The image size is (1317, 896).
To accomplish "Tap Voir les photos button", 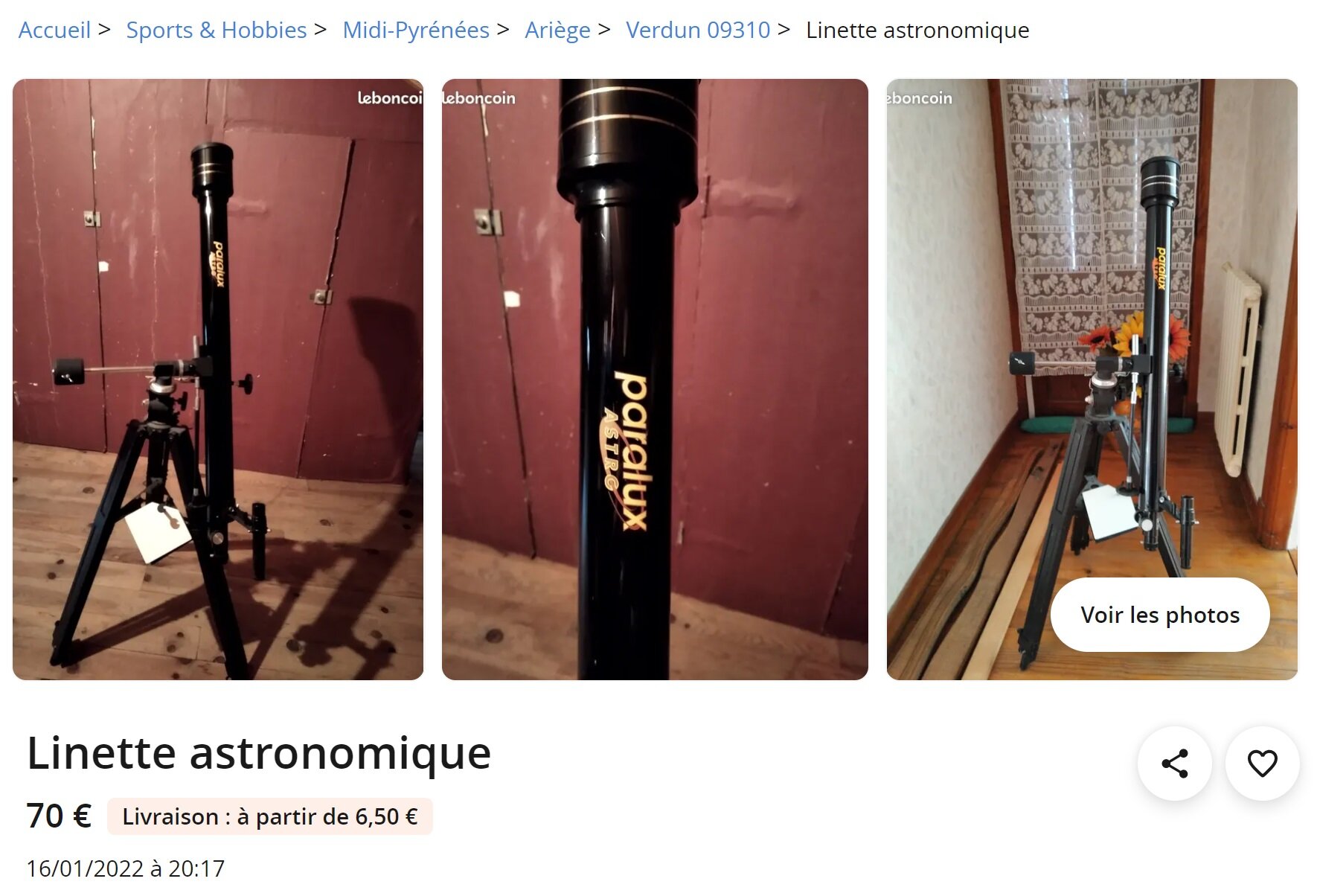I will 1159,615.
